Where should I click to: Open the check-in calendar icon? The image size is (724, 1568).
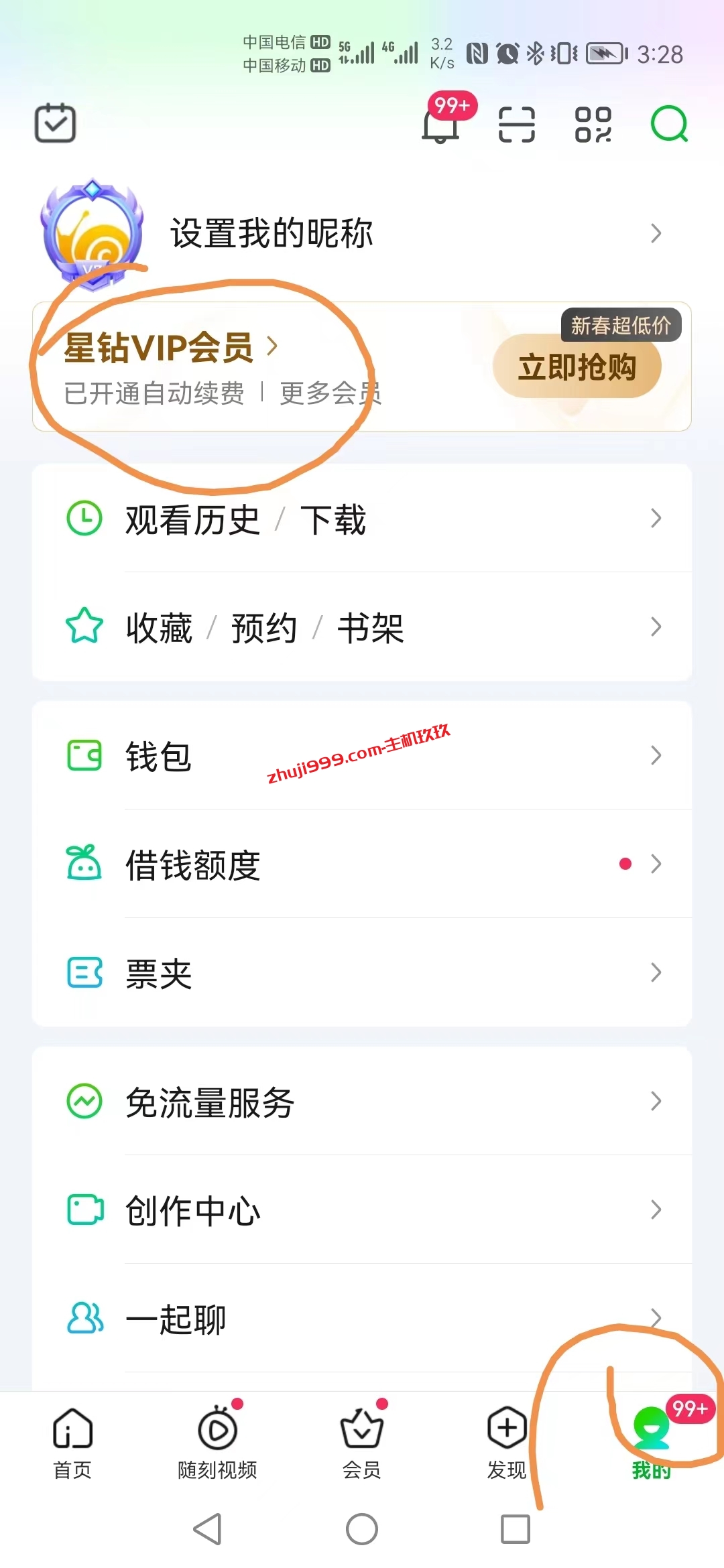tap(55, 123)
